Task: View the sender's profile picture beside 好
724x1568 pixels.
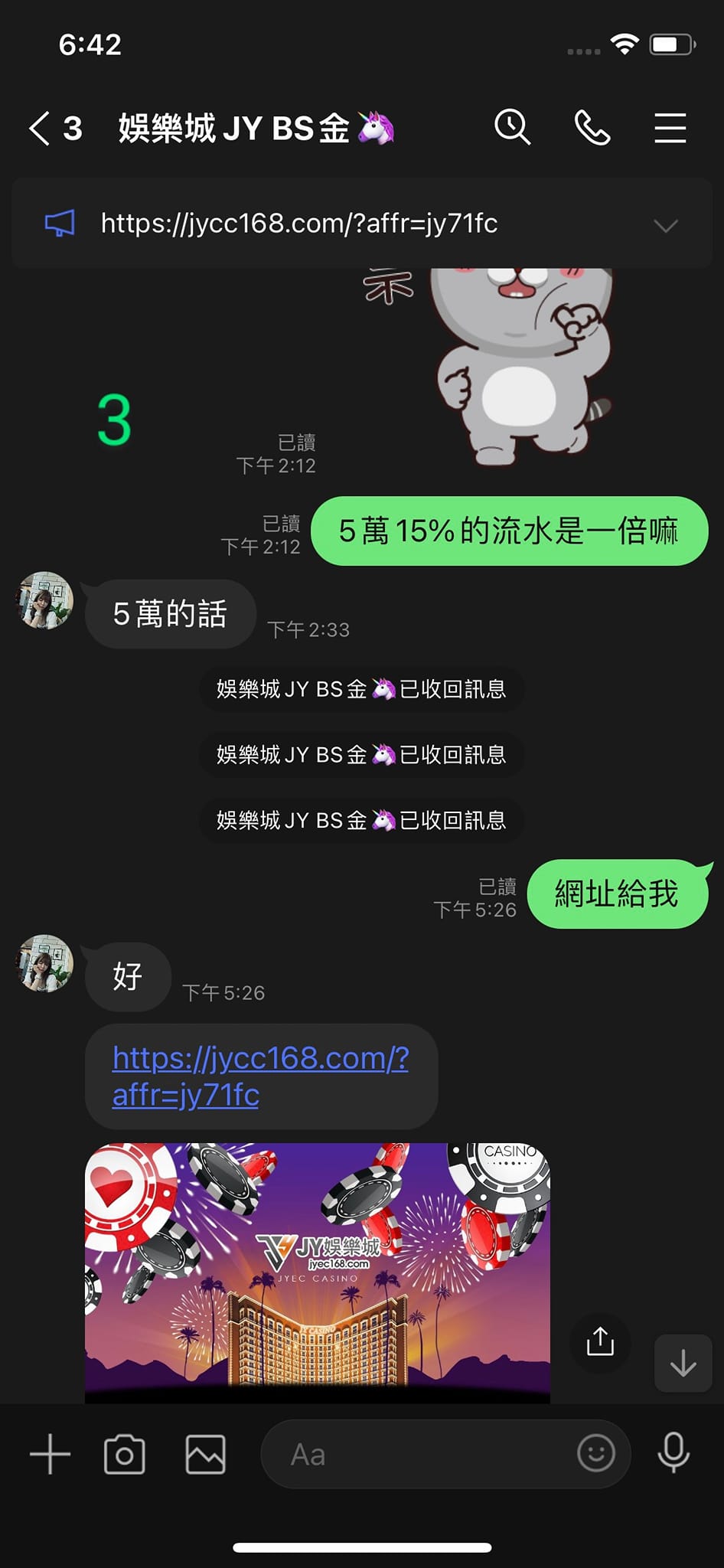Action: click(44, 963)
